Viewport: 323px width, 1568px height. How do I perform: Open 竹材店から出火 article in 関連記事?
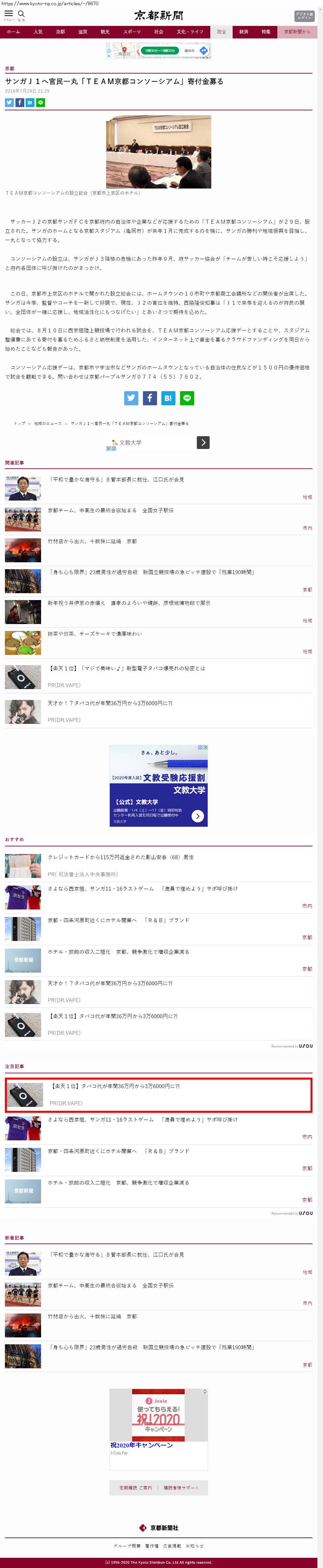point(92,541)
